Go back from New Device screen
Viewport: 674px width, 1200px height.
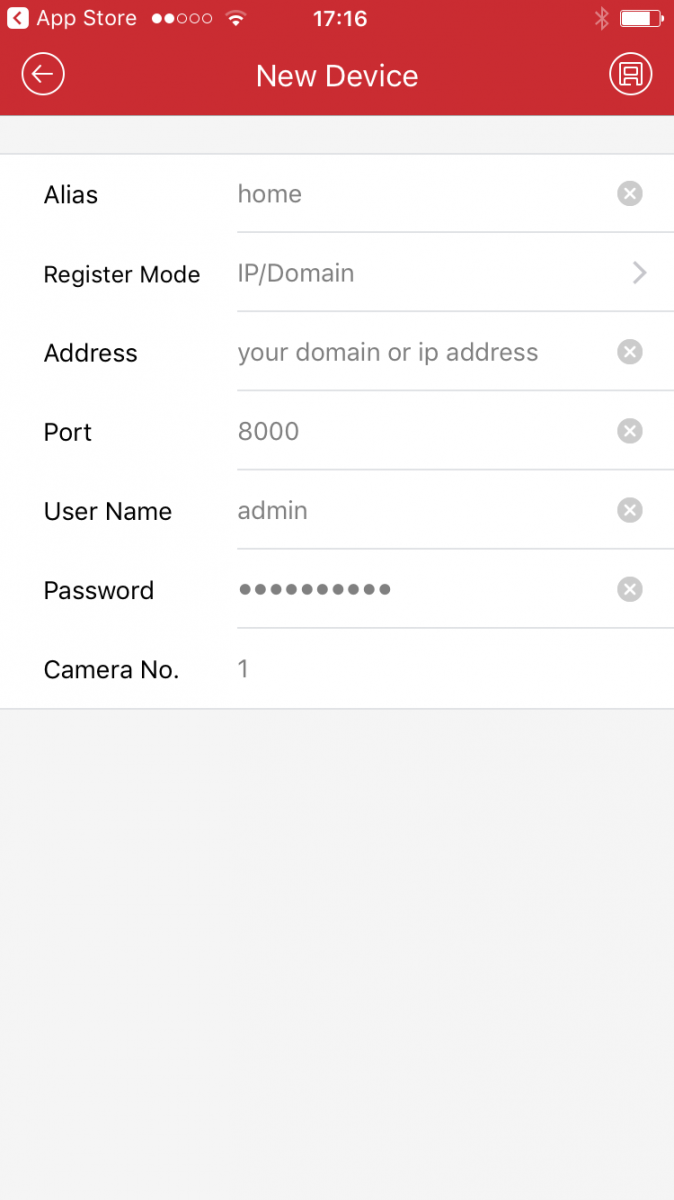coord(43,75)
